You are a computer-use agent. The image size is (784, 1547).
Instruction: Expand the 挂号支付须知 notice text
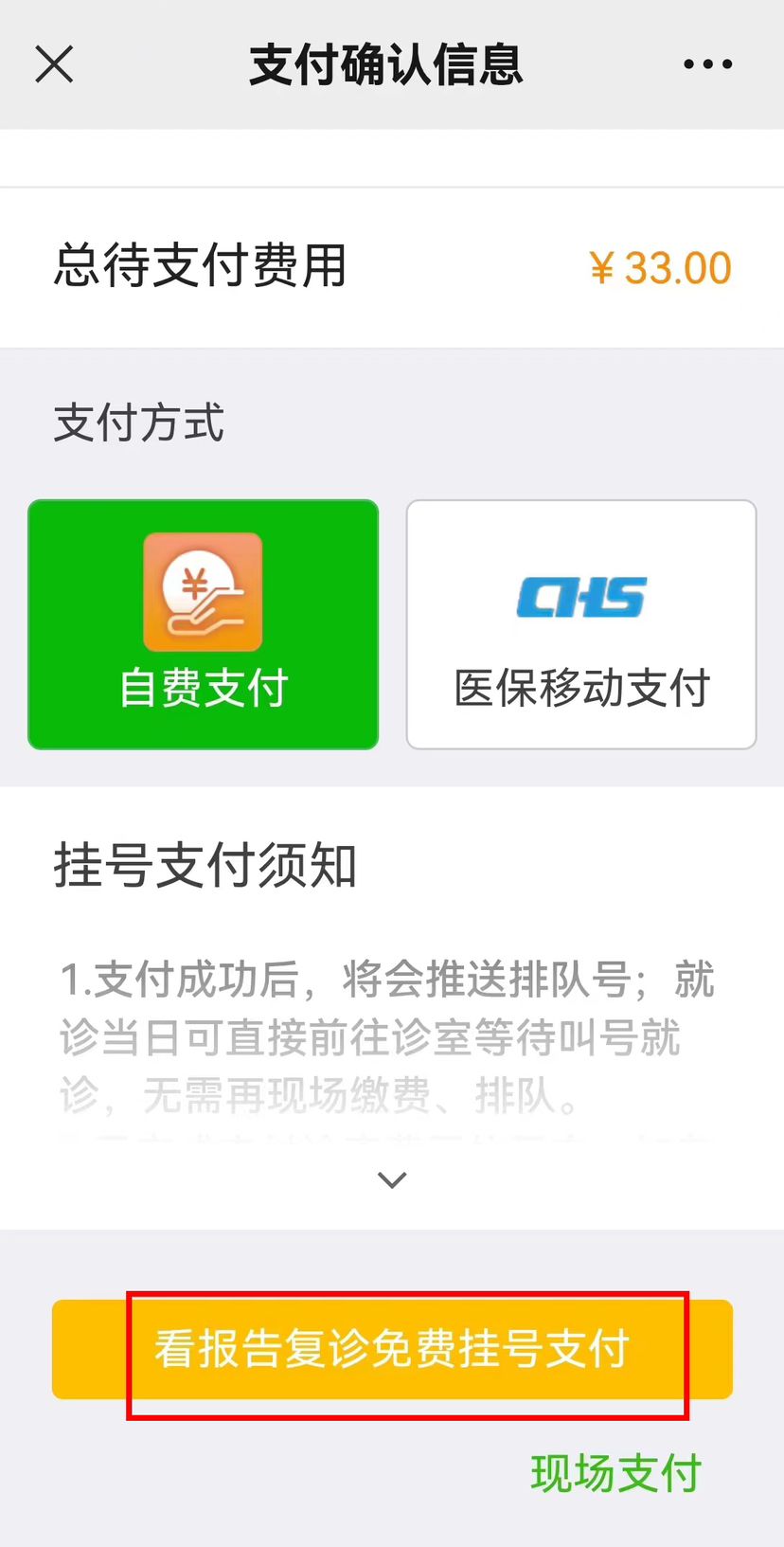pos(392,1179)
